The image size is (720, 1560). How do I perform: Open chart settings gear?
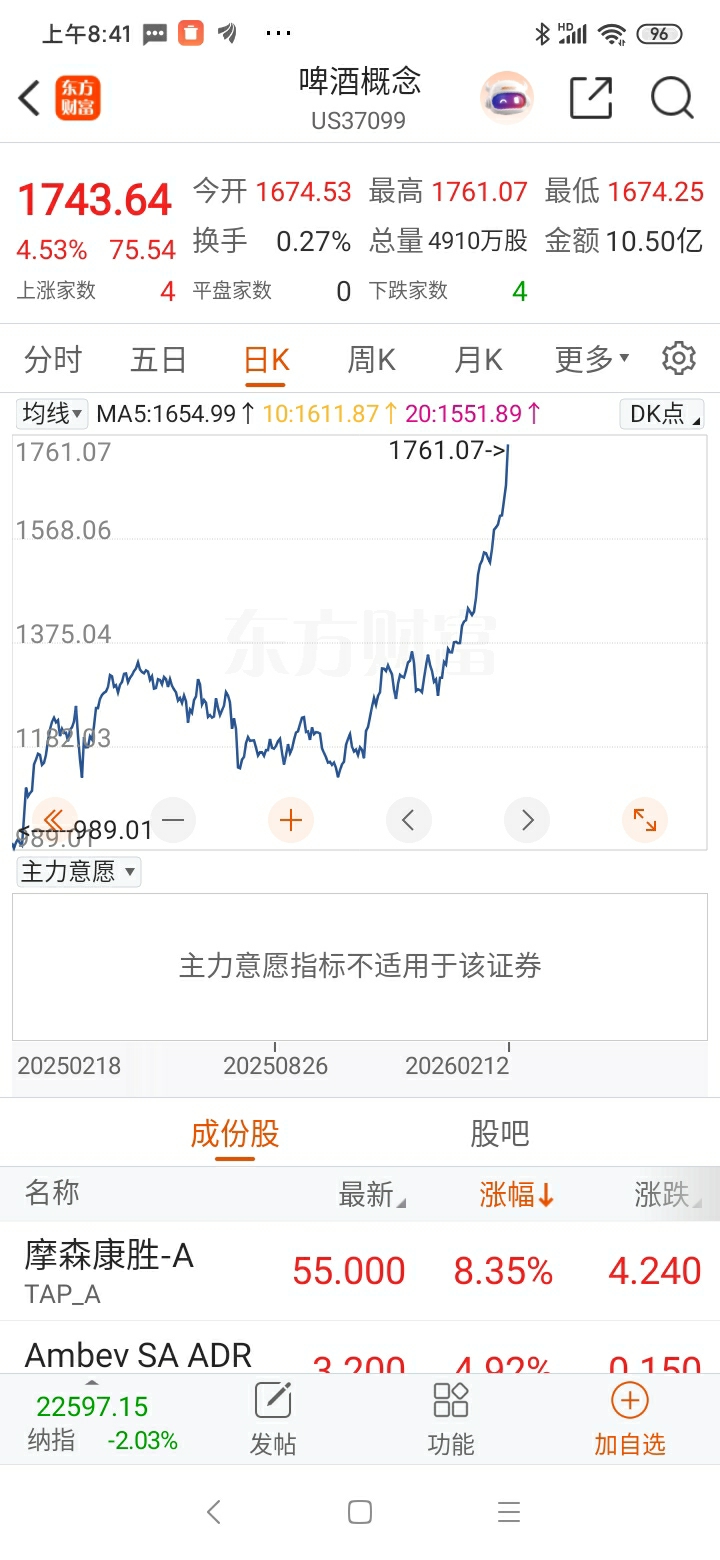[679, 358]
